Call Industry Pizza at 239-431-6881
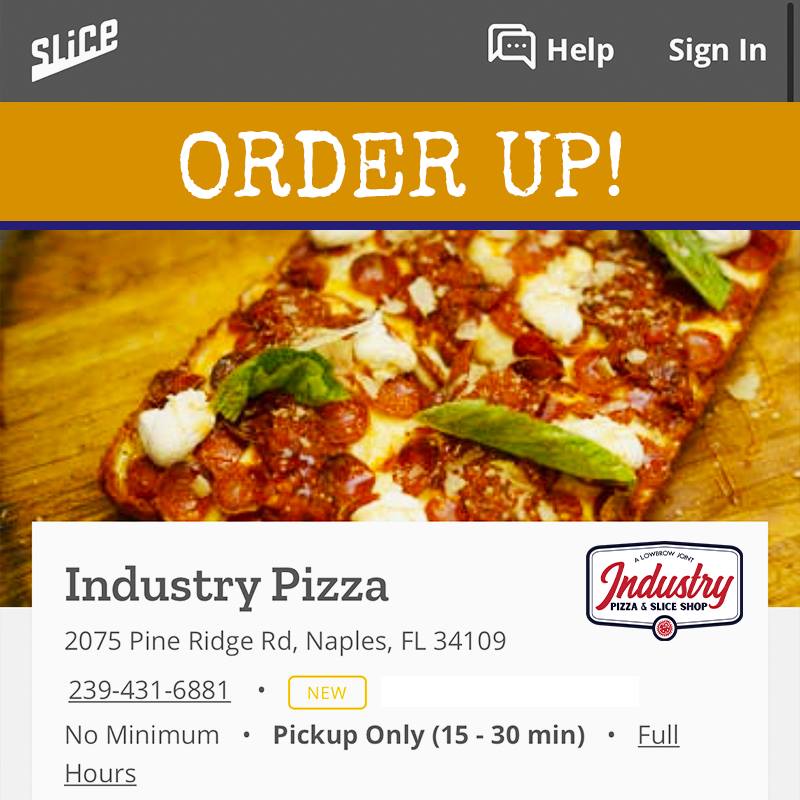Screen dimensions: 800x800 pyautogui.click(x=149, y=690)
